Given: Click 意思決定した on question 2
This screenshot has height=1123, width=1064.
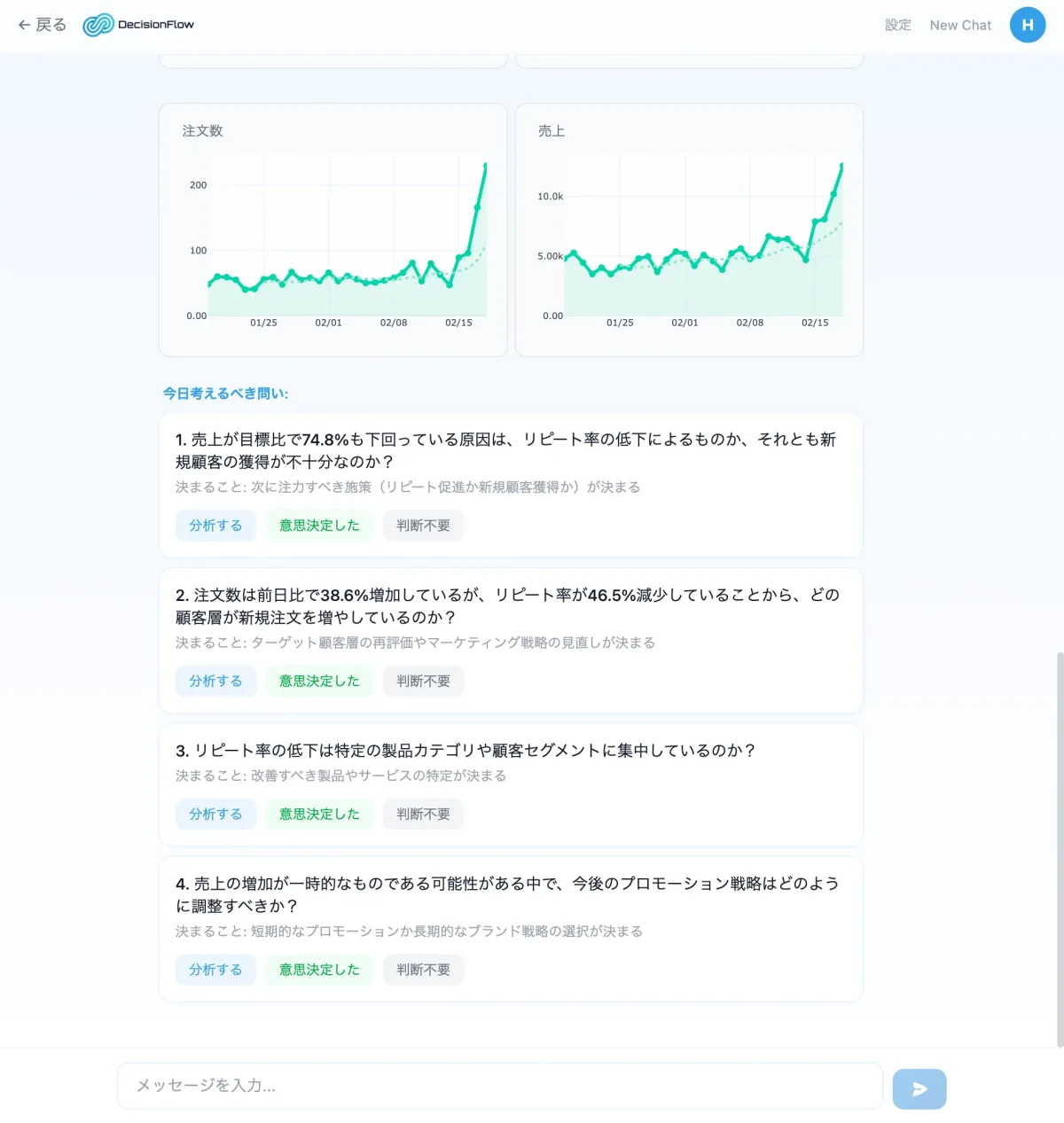Looking at the screenshot, I should 319,681.
